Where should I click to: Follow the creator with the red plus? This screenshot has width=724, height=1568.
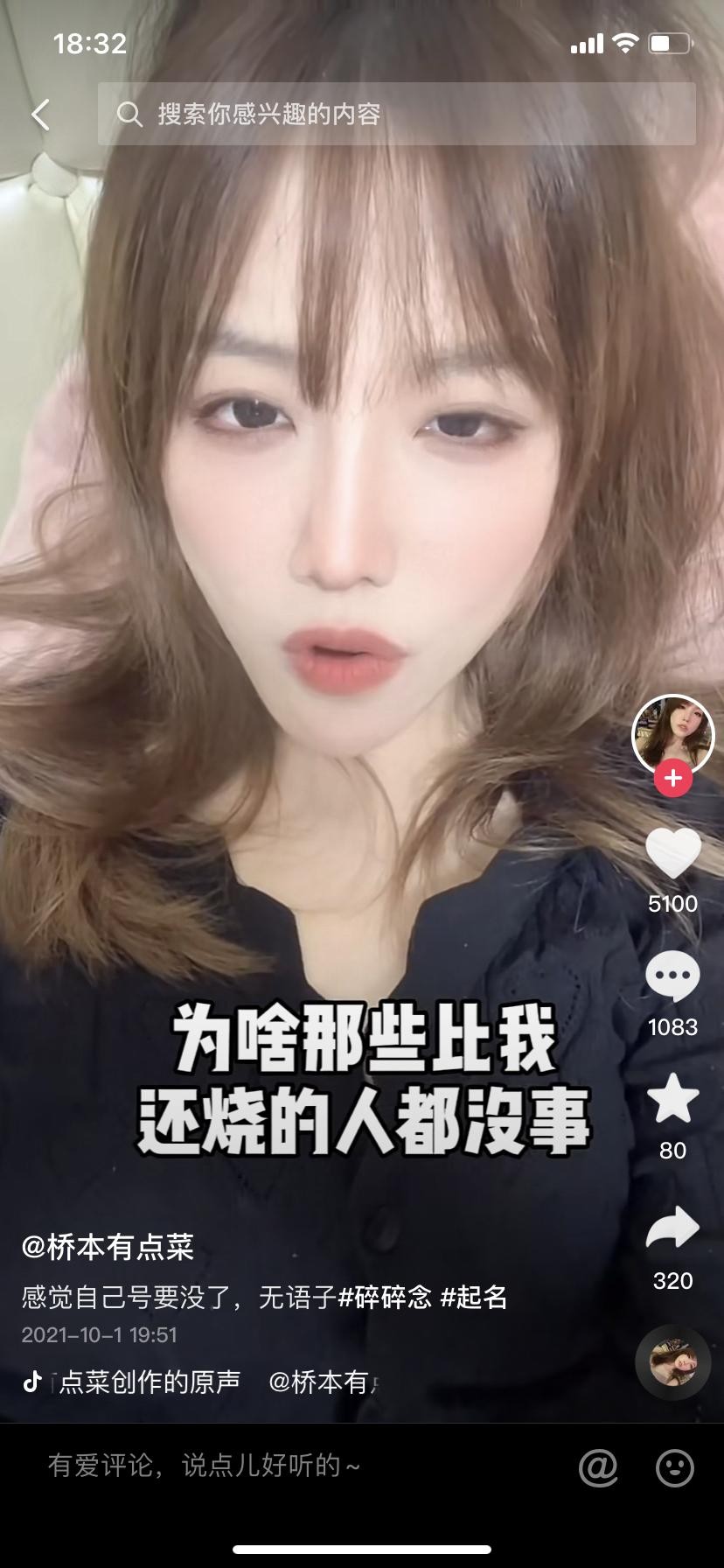pyautogui.click(x=672, y=779)
